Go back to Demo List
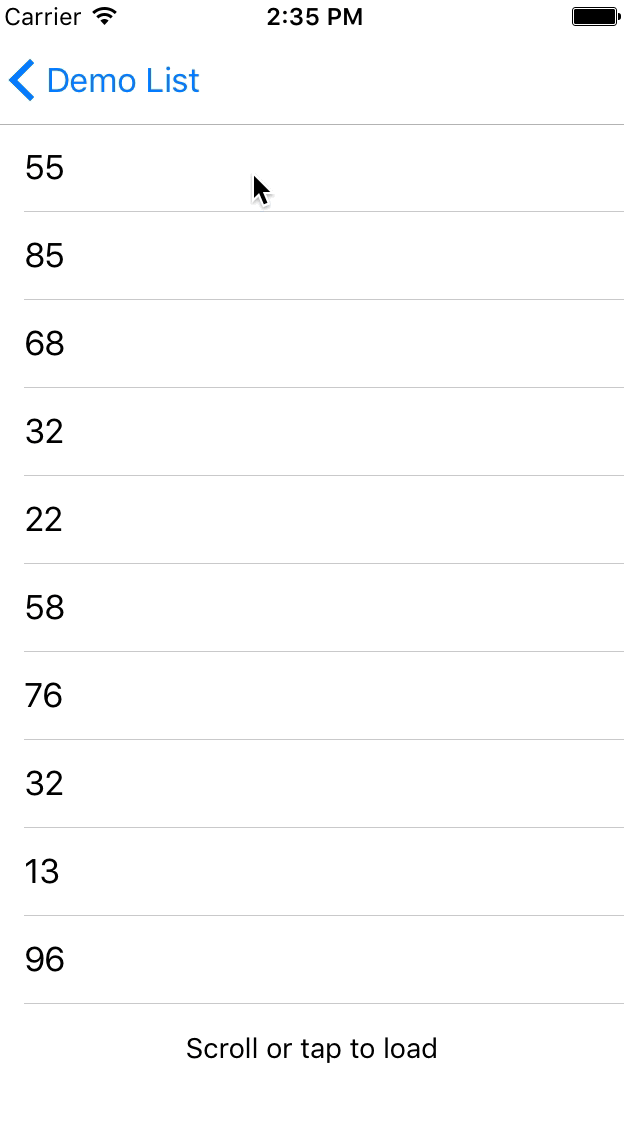 (x=104, y=80)
